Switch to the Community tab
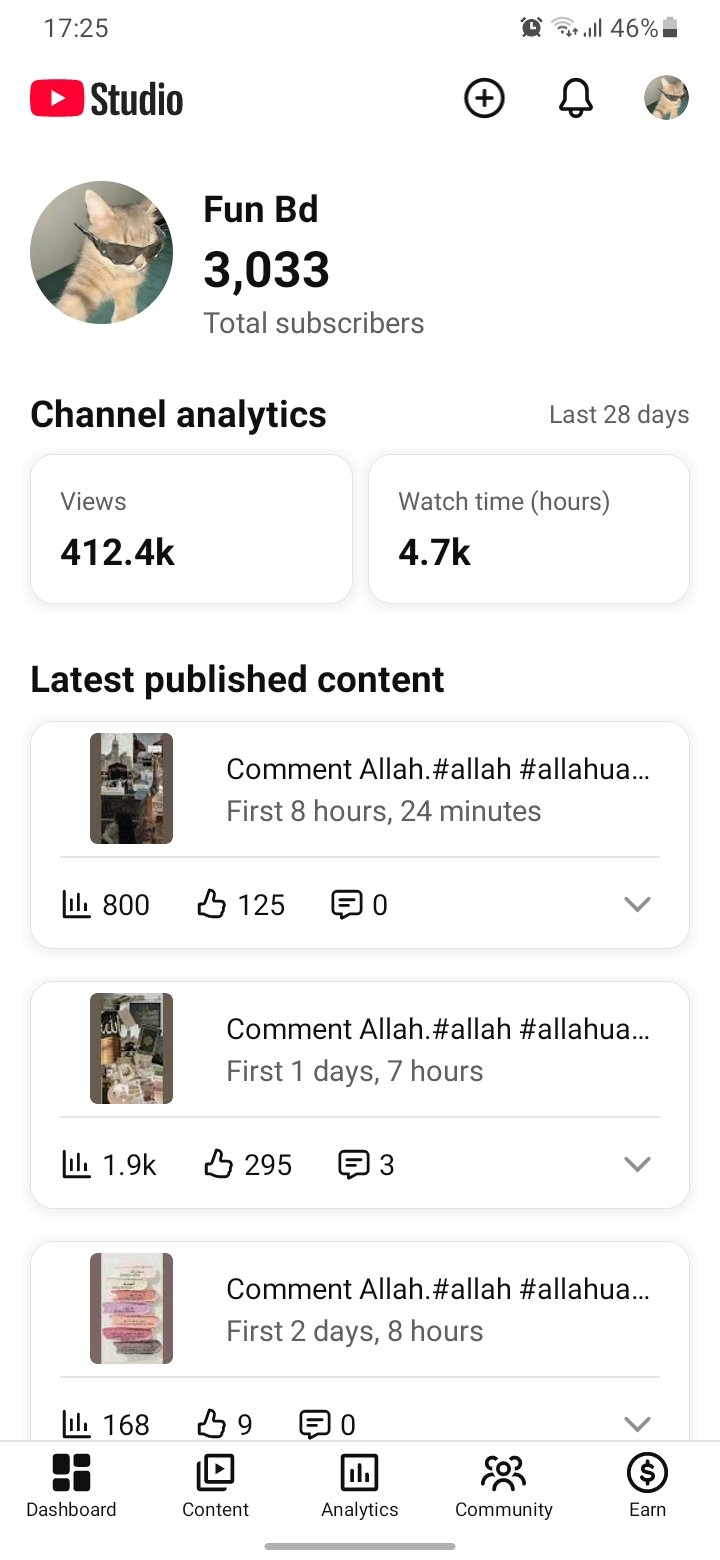 pos(504,1486)
